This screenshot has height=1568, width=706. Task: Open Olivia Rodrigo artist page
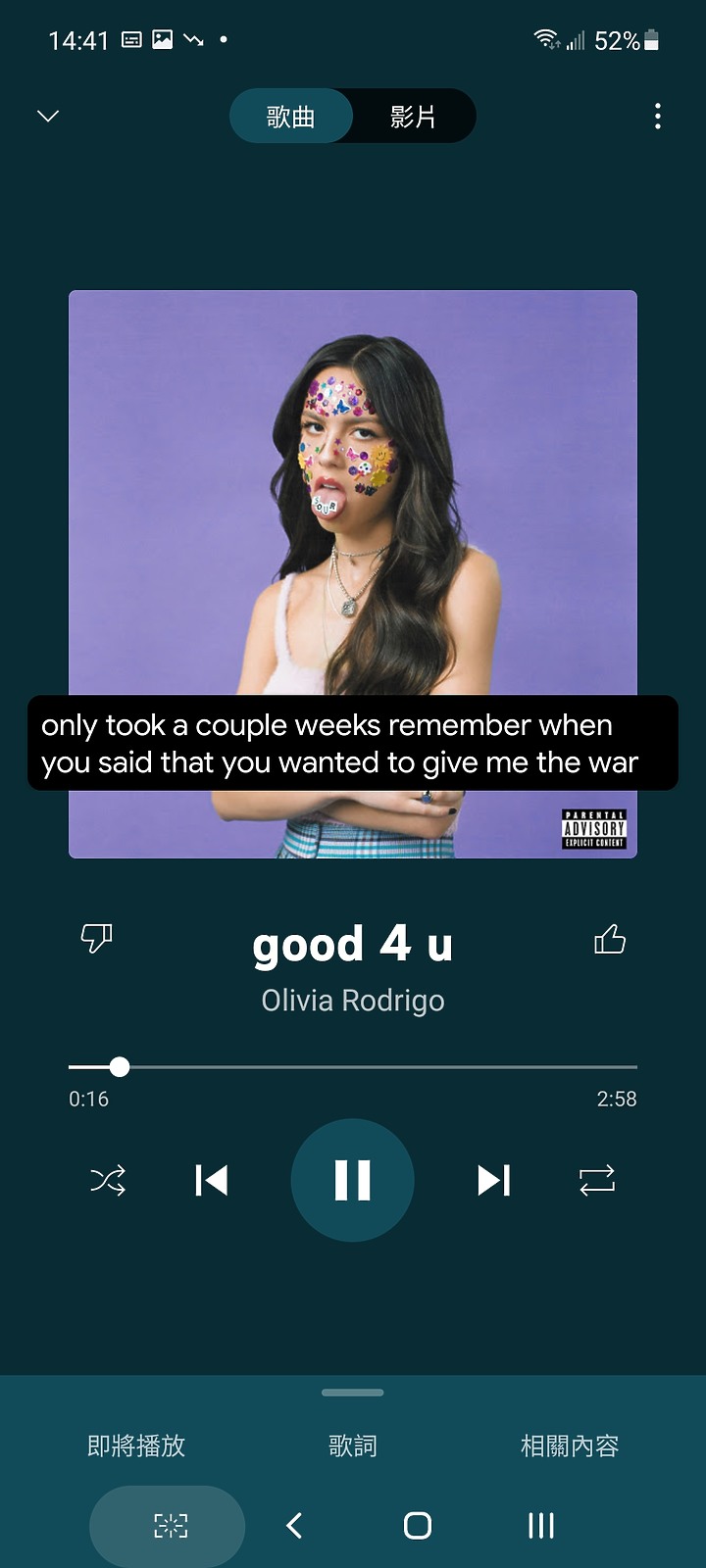tap(353, 1001)
